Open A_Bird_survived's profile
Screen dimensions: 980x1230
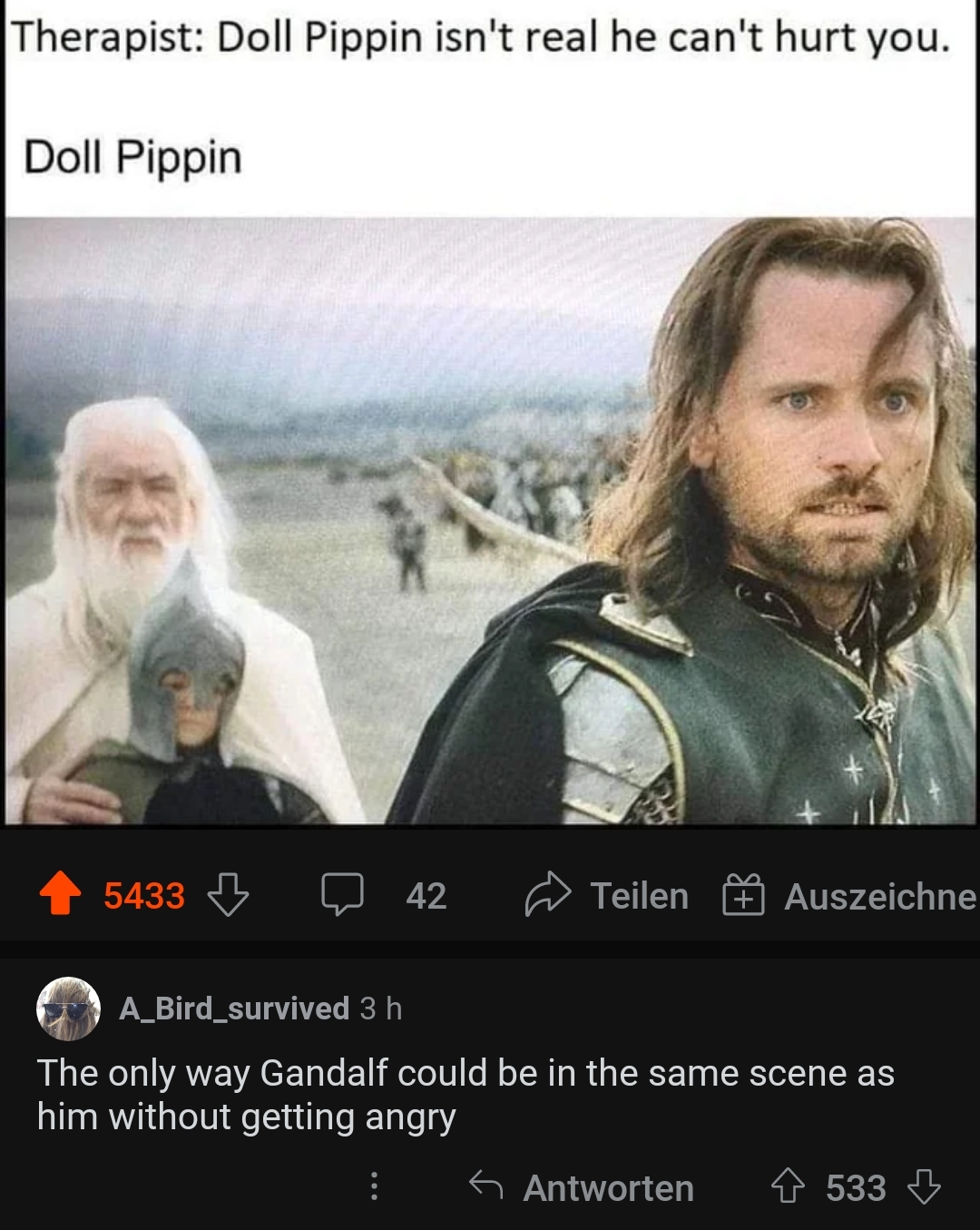pyautogui.click(x=234, y=1009)
